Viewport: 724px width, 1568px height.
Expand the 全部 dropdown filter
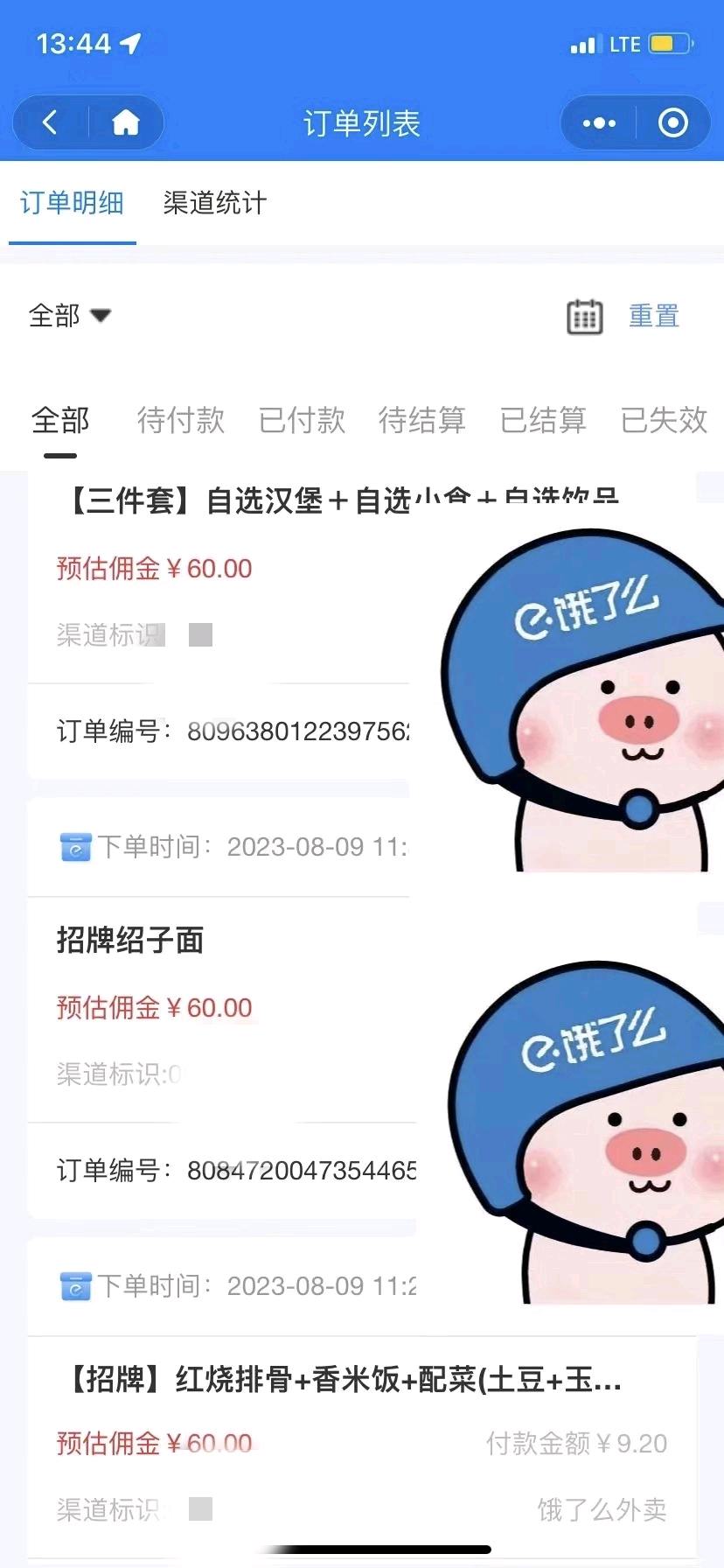tap(70, 315)
